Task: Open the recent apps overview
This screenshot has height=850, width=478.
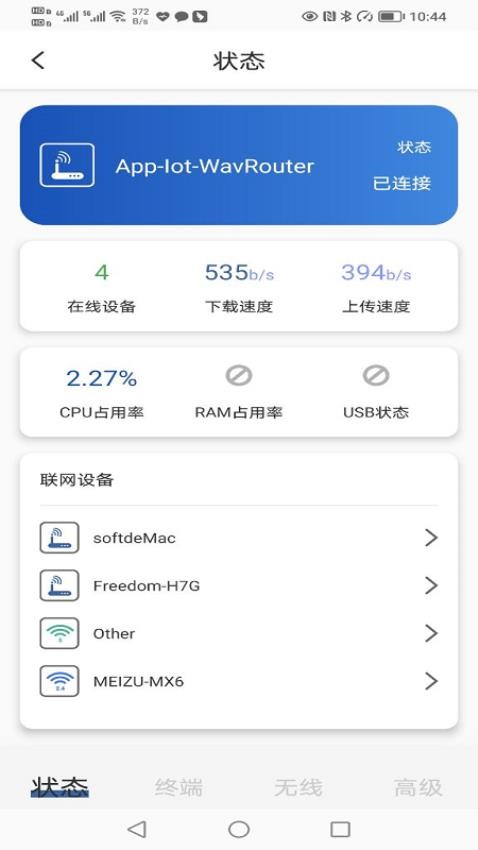Action: [x=340, y=828]
